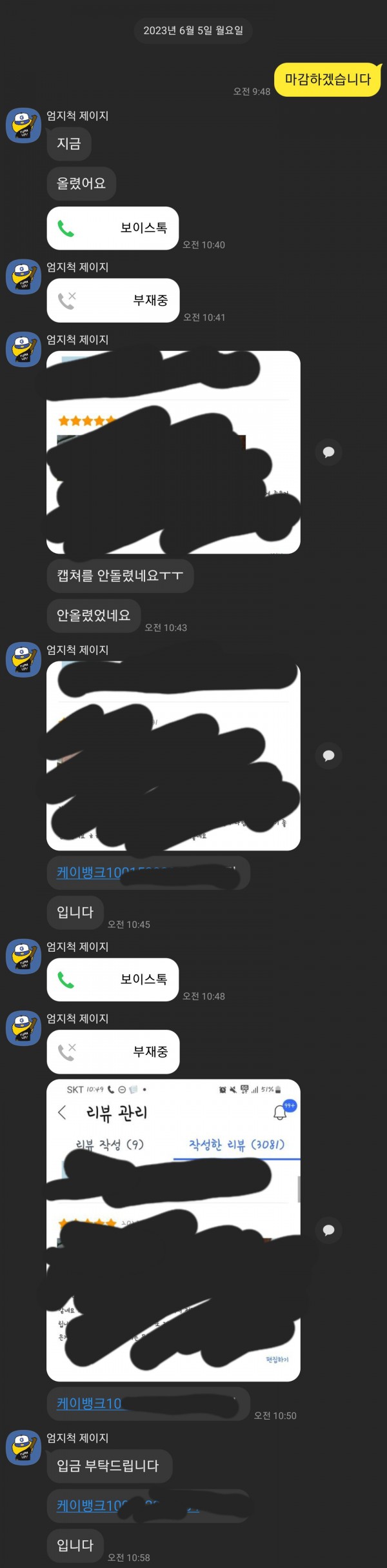Tap the 부재중 missed call bubble at 10:41
Screen dimensions: 387x1568
pos(112,300)
